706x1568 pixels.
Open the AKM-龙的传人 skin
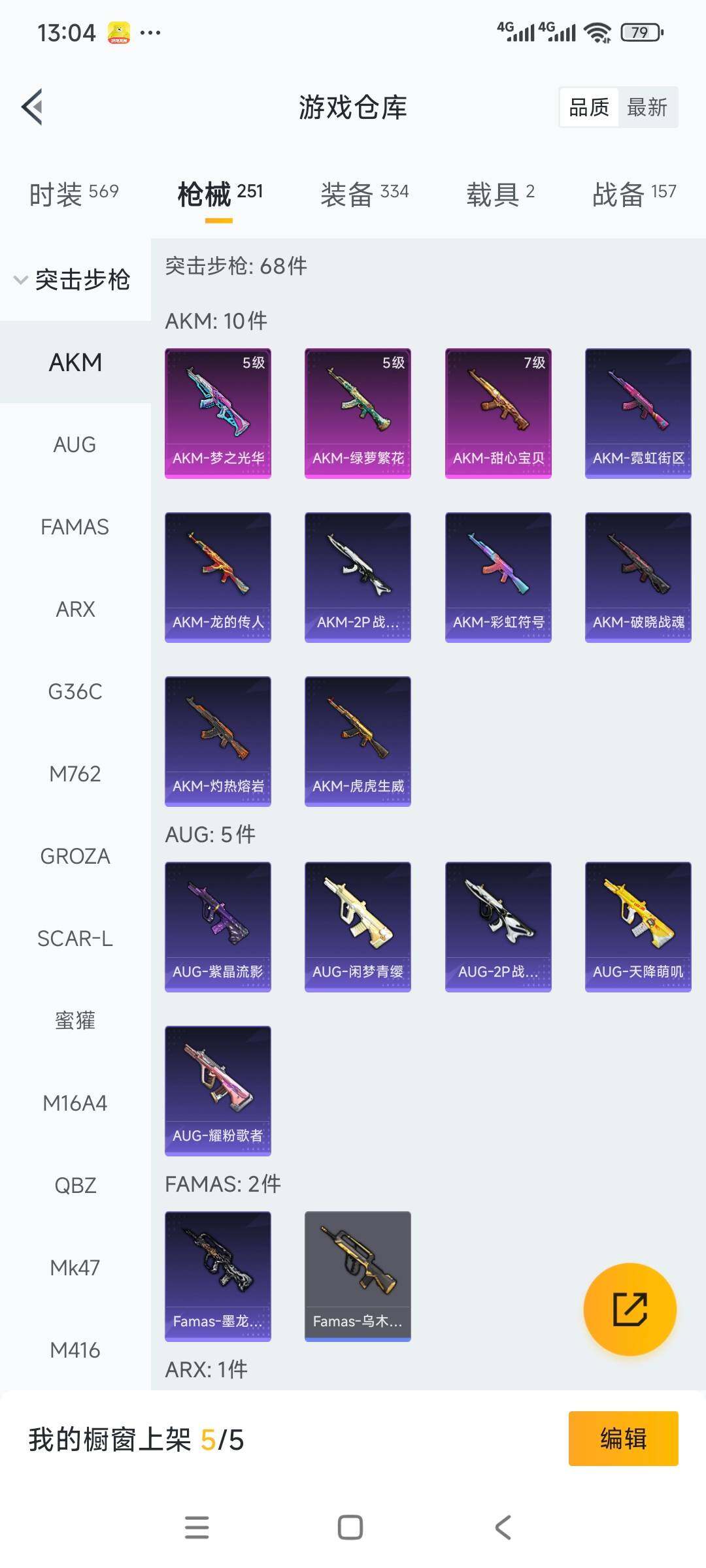coord(218,577)
